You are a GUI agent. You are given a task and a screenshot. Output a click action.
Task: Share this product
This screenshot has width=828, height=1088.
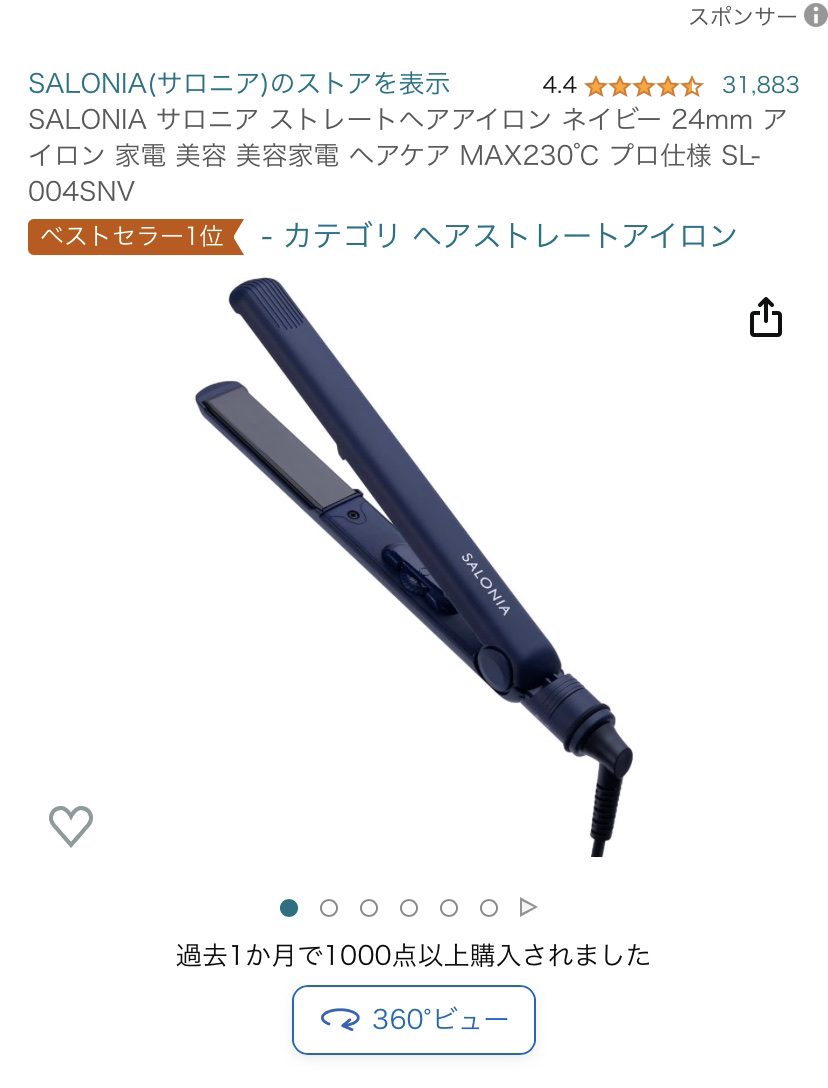pyautogui.click(x=765, y=318)
